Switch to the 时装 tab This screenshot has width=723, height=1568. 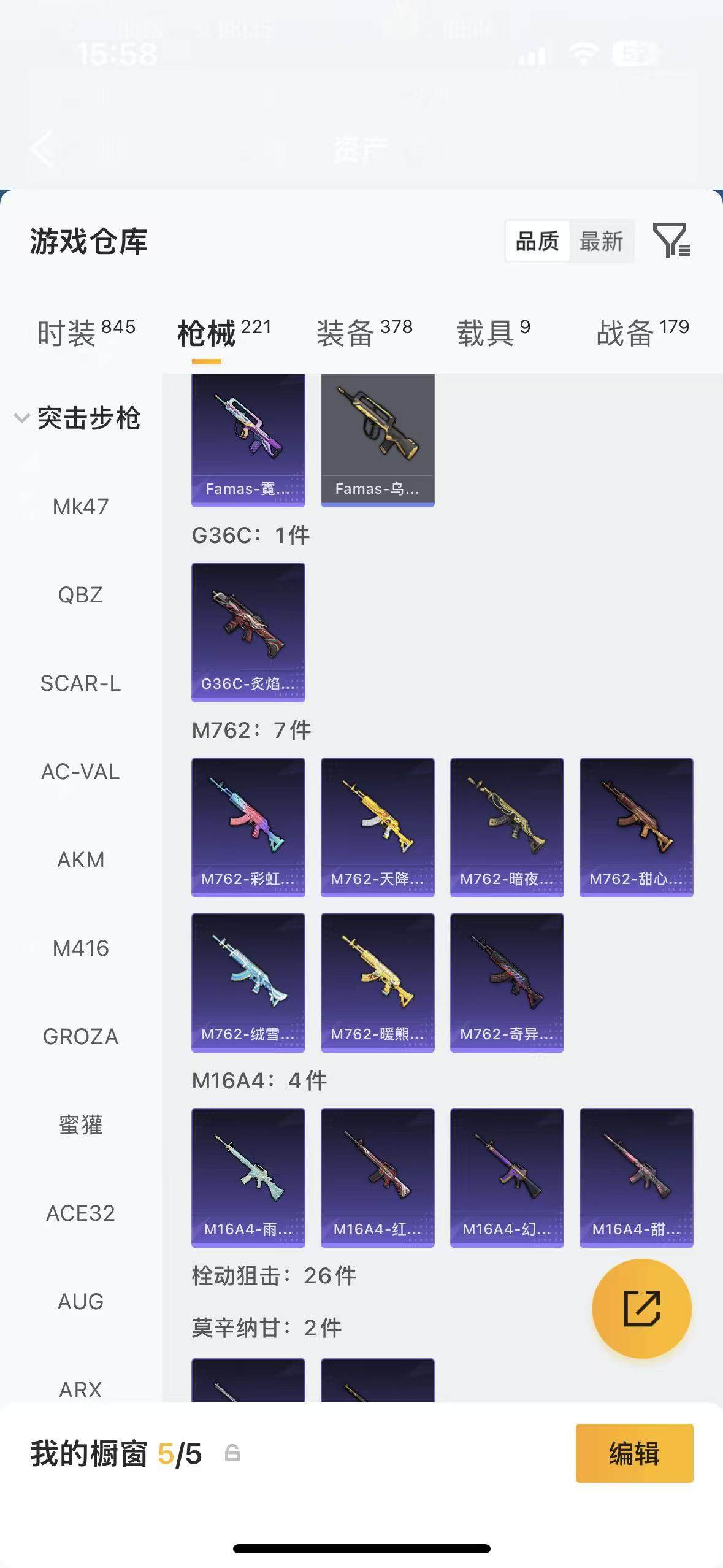tap(86, 332)
